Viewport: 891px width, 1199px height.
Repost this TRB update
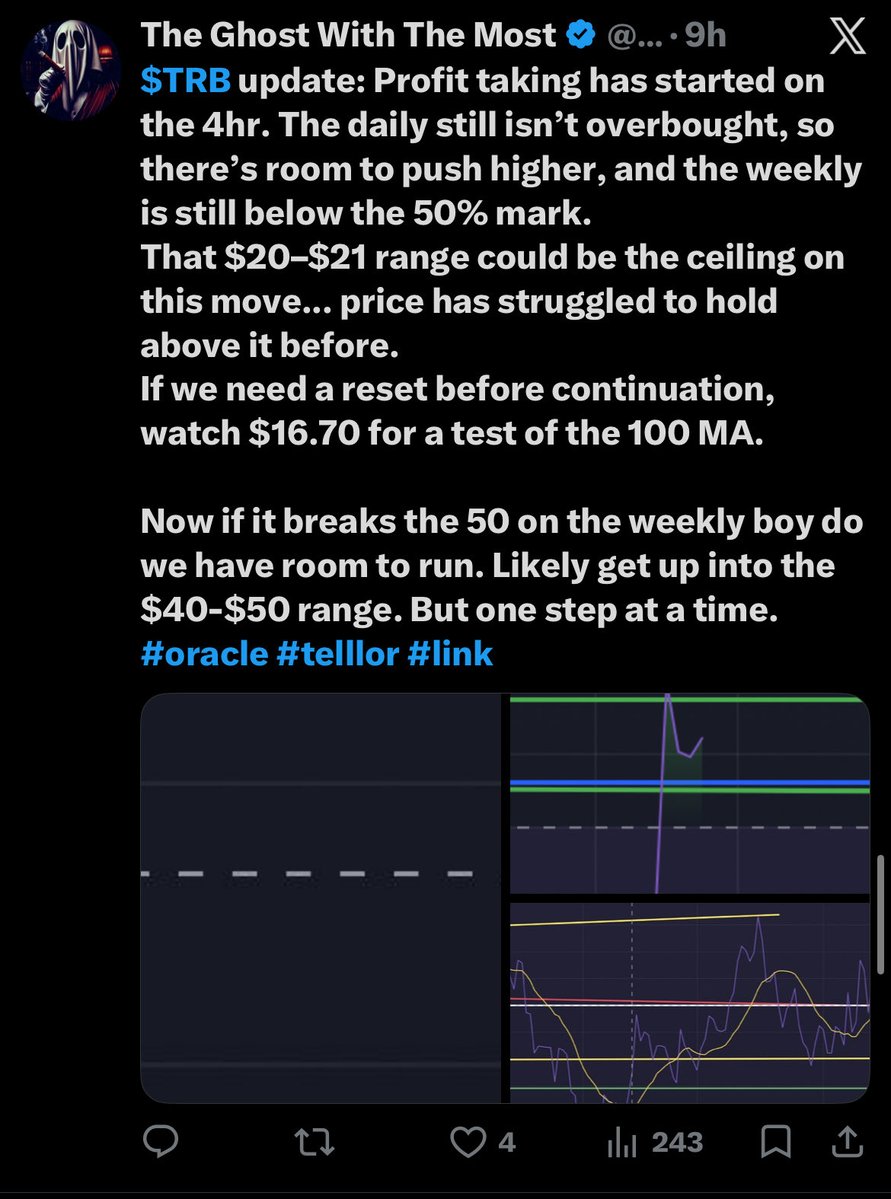(316, 1141)
